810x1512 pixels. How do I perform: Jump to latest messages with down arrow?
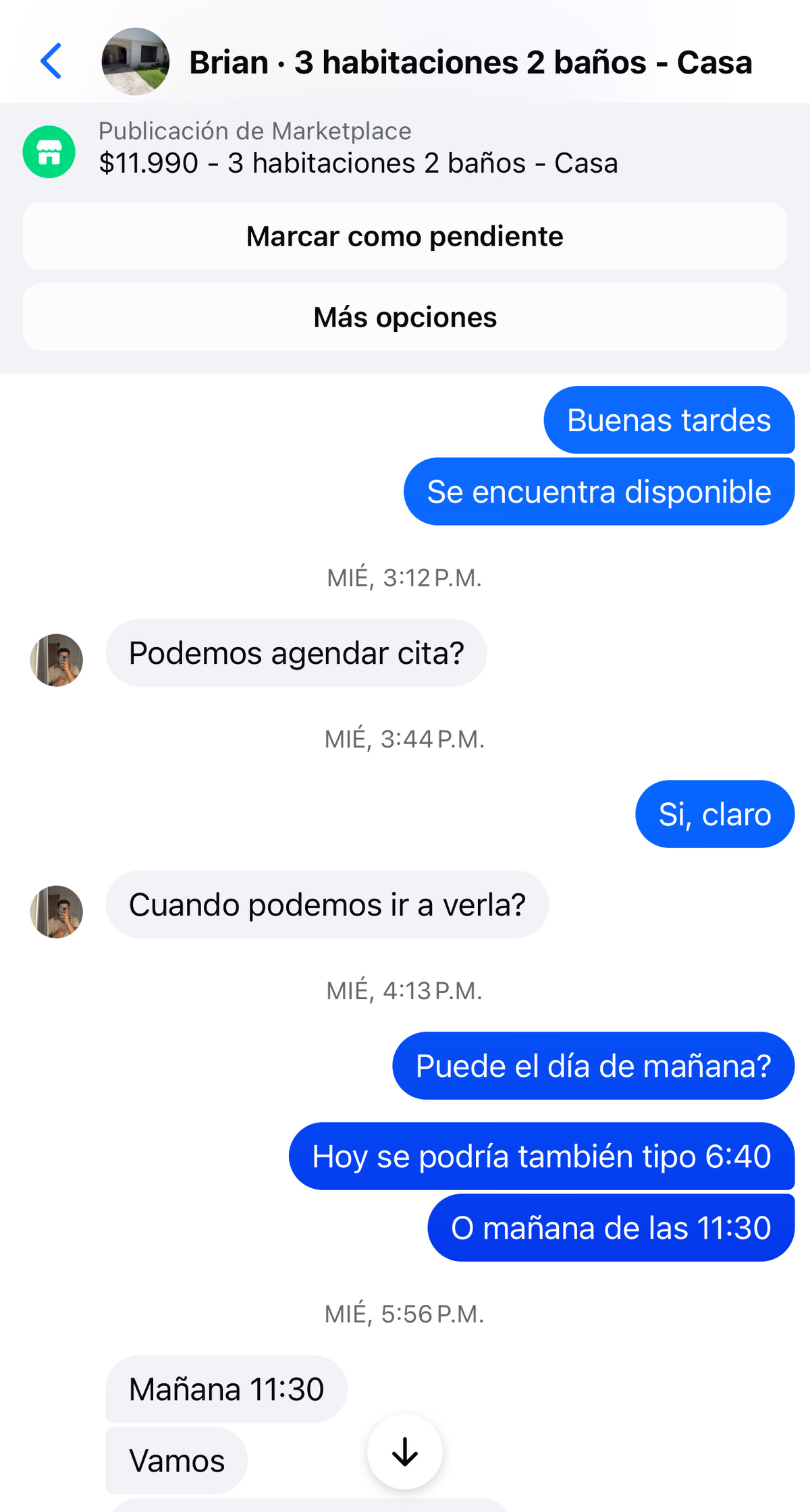click(405, 1452)
